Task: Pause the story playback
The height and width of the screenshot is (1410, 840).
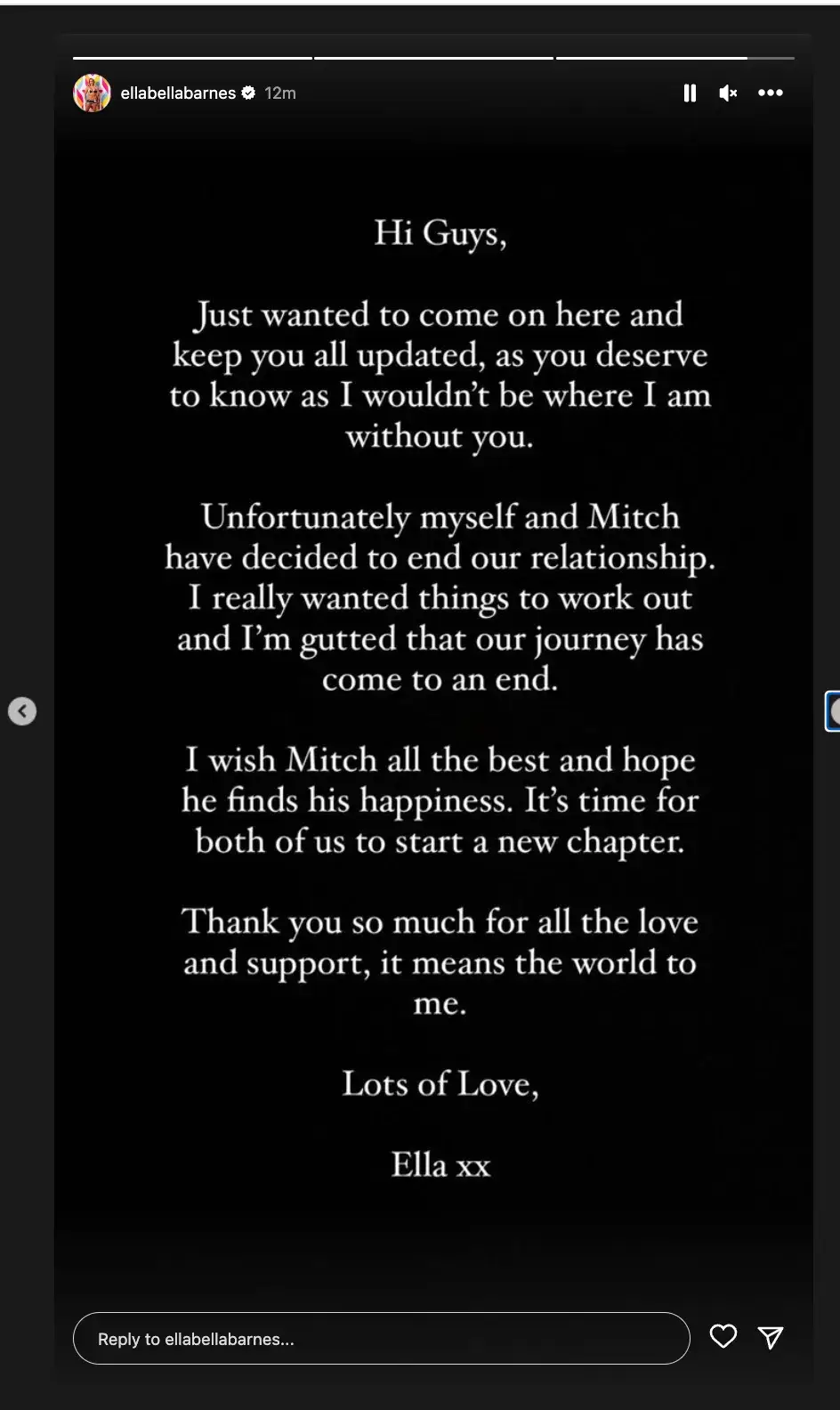Action: pos(690,93)
